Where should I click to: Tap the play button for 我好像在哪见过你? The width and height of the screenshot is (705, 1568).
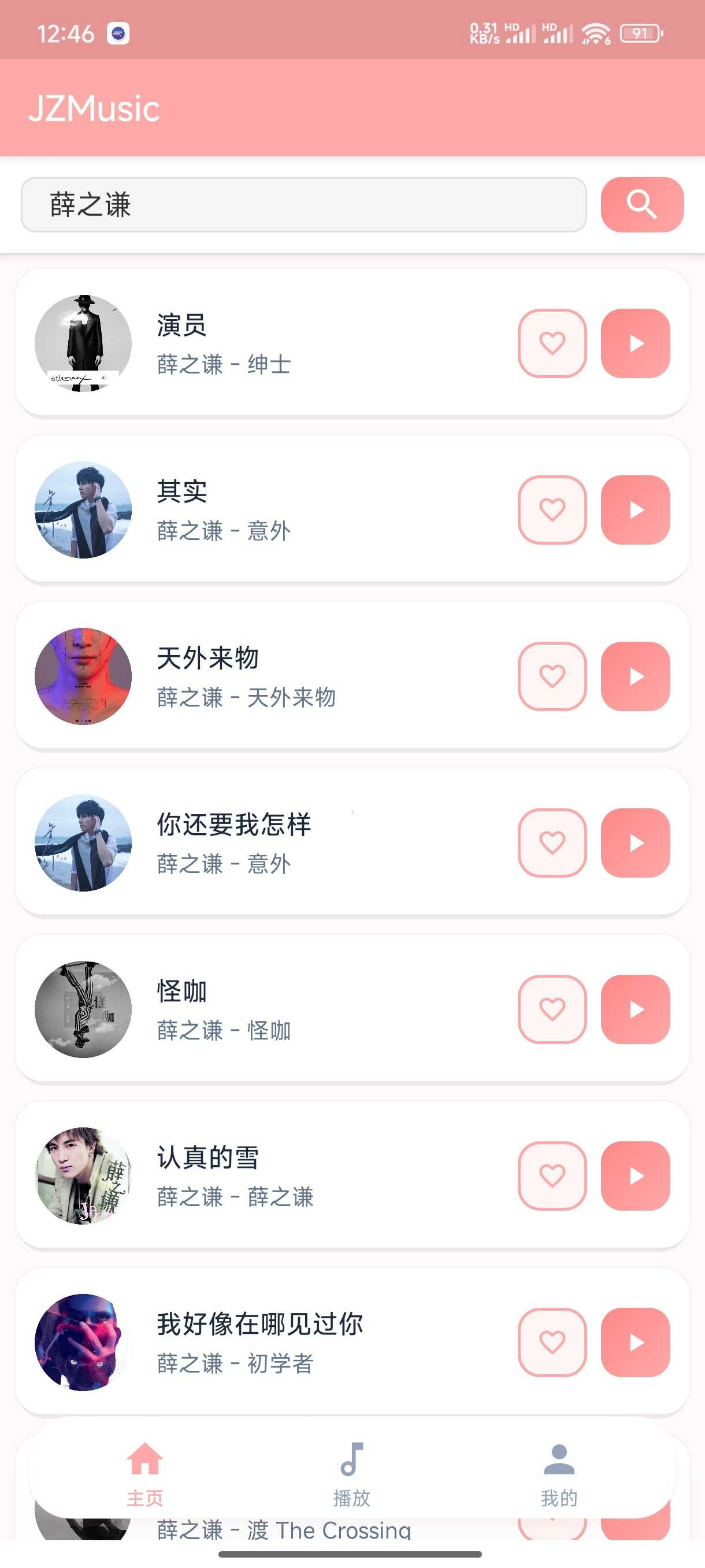(x=635, y=1342)
